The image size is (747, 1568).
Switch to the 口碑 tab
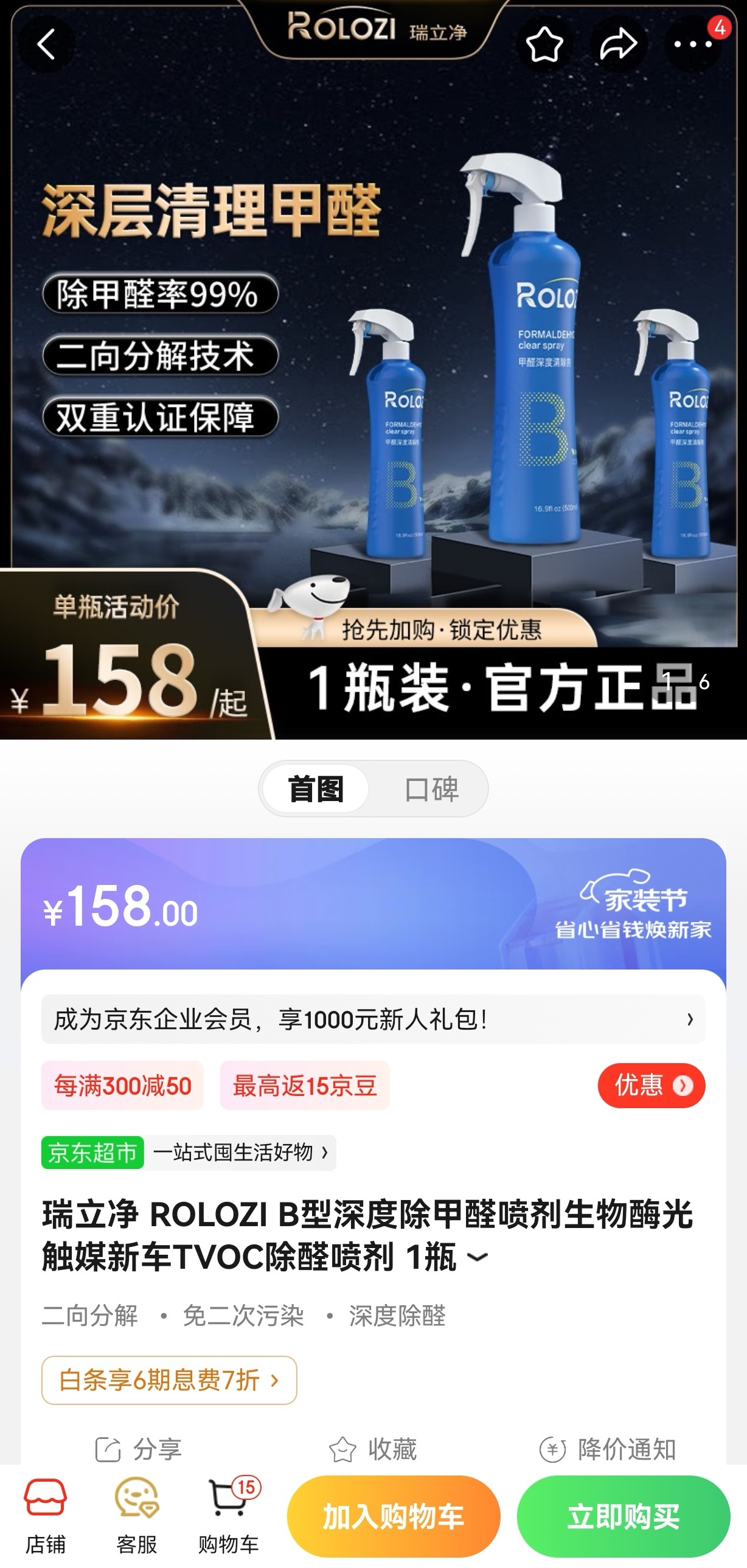coord(431,789)
